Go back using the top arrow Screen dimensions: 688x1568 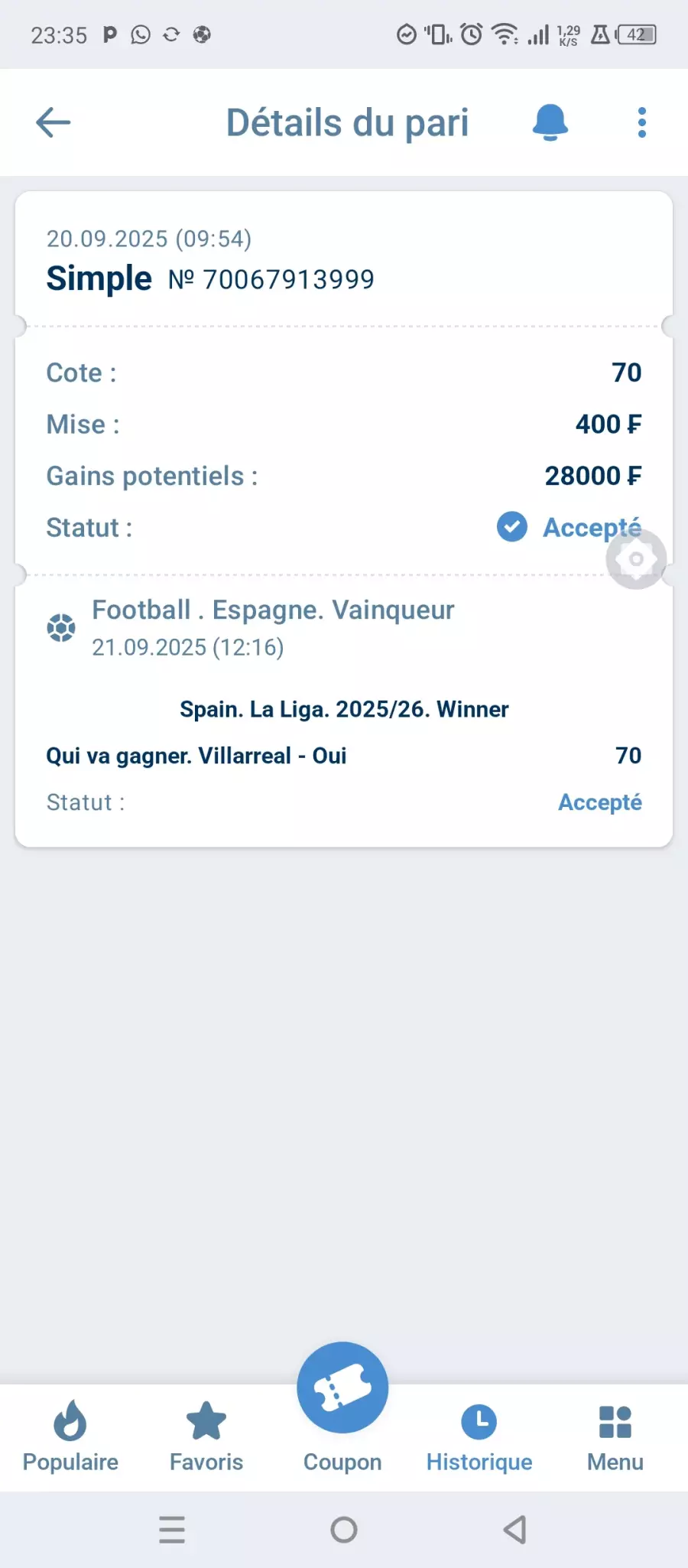tap(54, 122)
